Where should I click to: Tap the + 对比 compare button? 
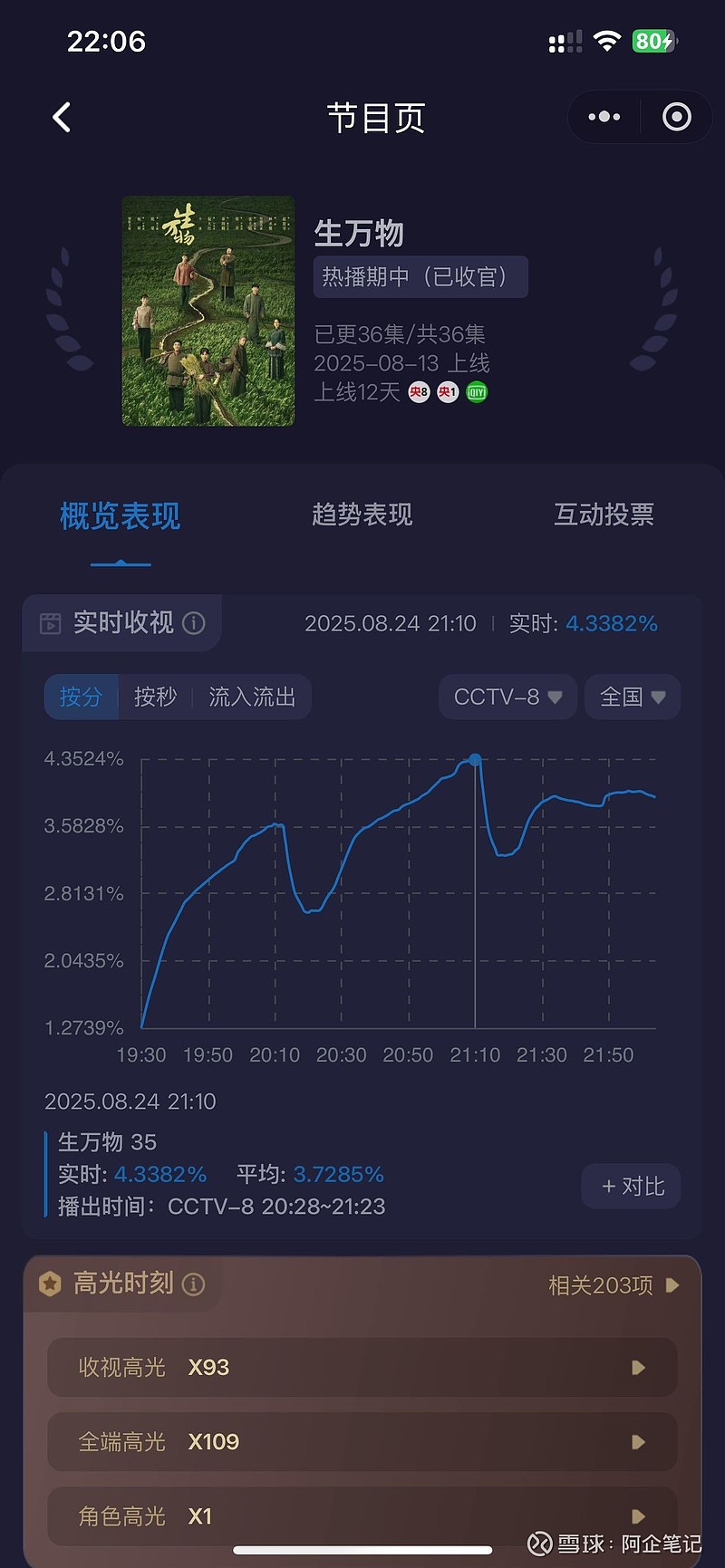632,1187
